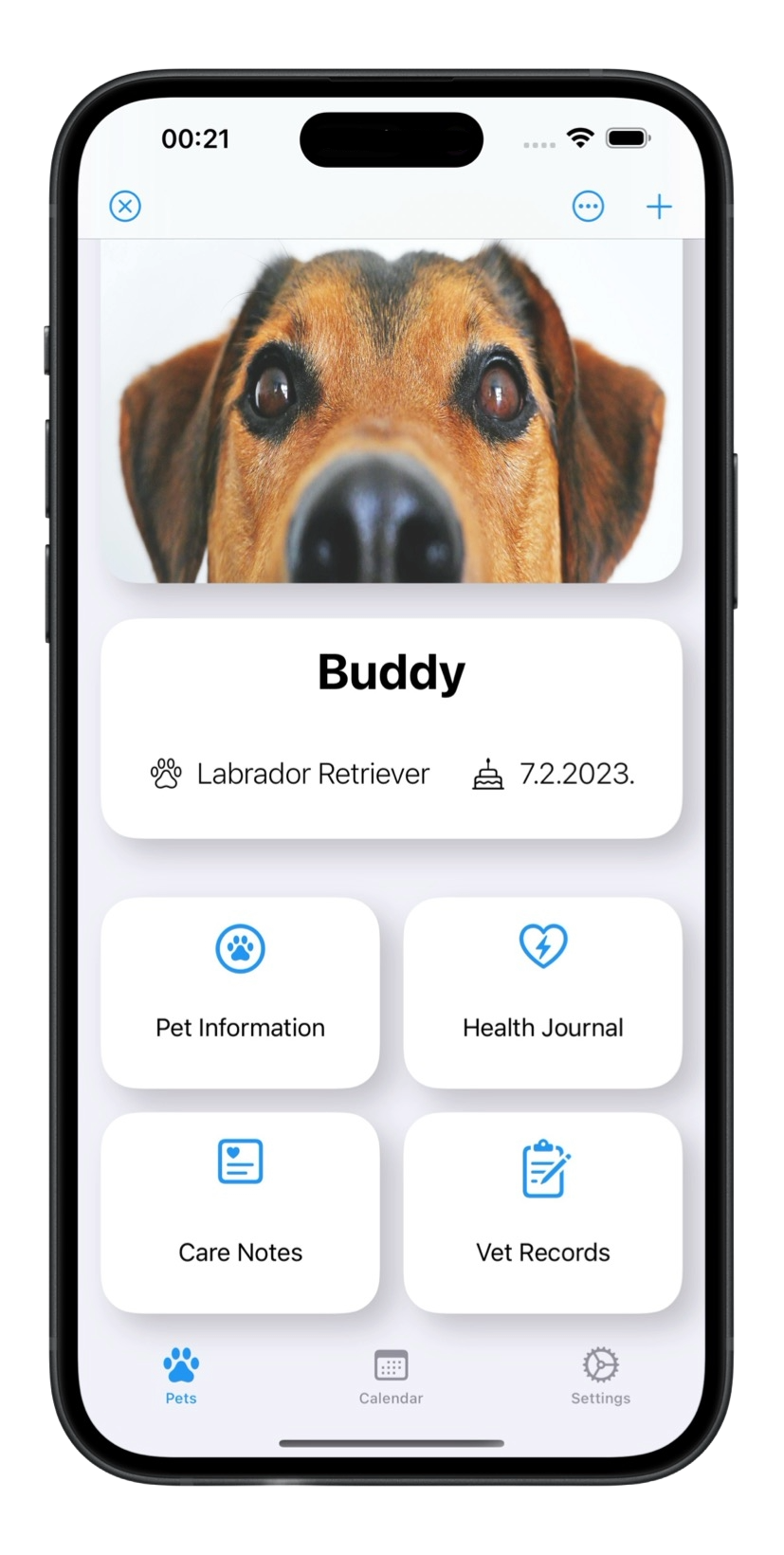The height and width of the screenshot is (1555, 784).
Task: Switch to the Calendar tab
Action: pos(391,1377)
